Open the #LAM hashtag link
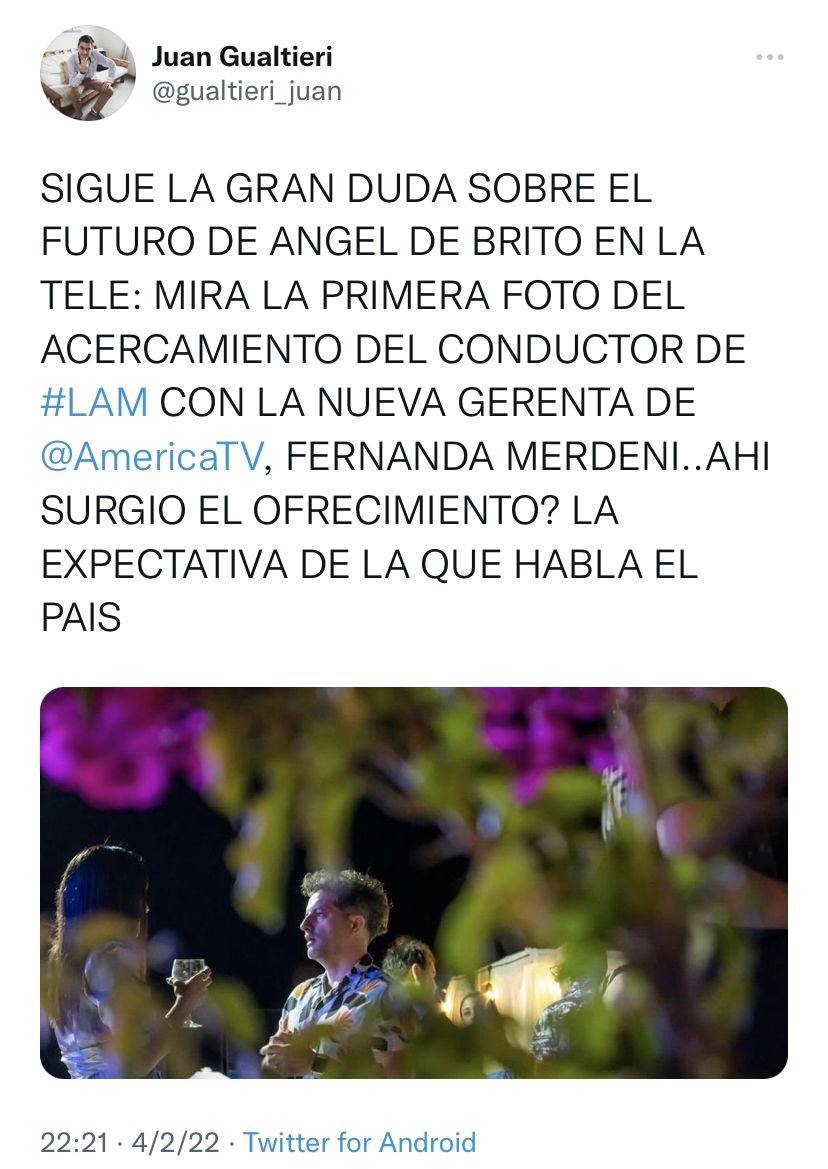 [x=95, y=403]
